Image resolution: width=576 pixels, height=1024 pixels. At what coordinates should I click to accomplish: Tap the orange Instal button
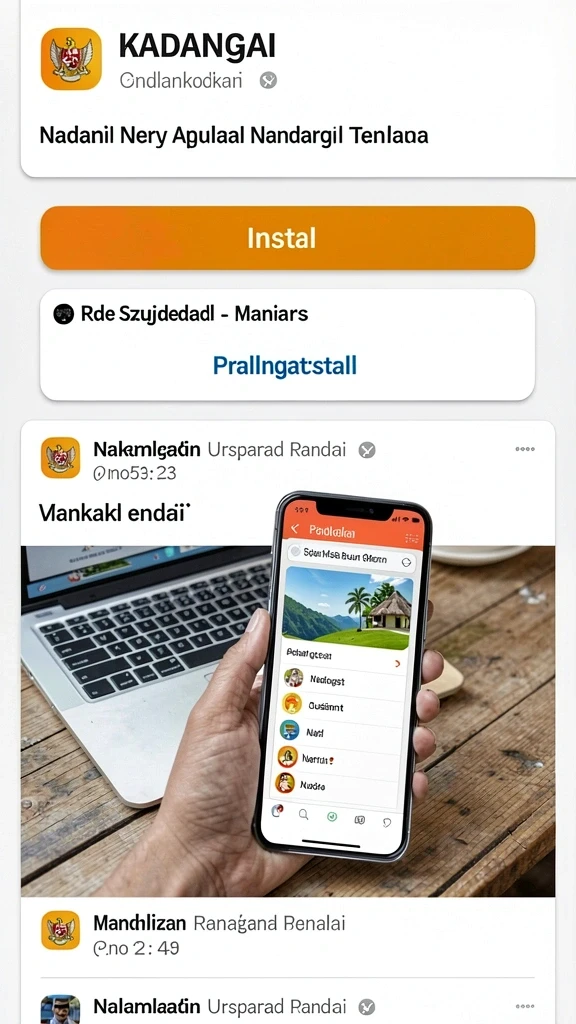(287, 238)
